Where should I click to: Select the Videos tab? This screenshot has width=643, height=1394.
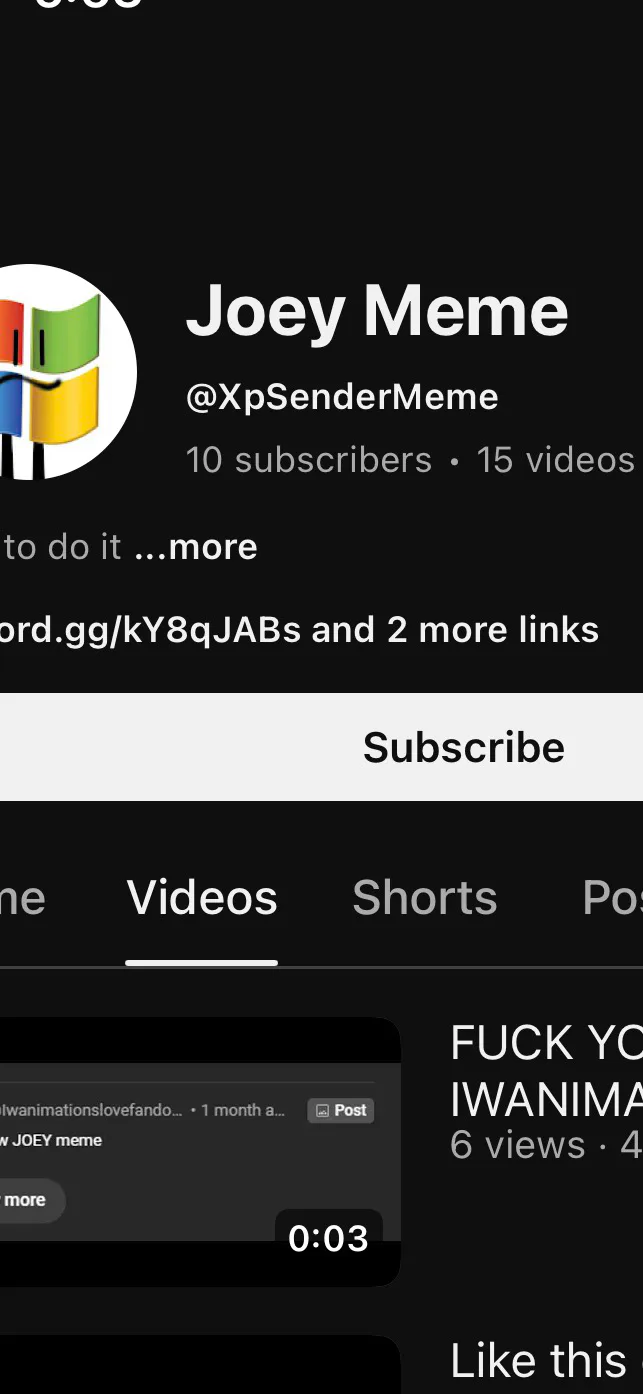tap(202, 897)
